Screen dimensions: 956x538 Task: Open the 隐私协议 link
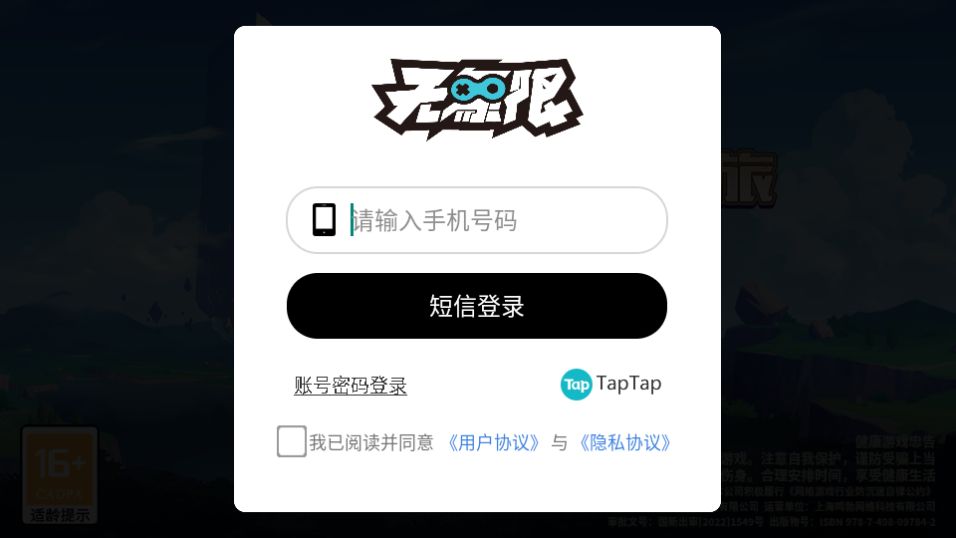coord(624,442)
